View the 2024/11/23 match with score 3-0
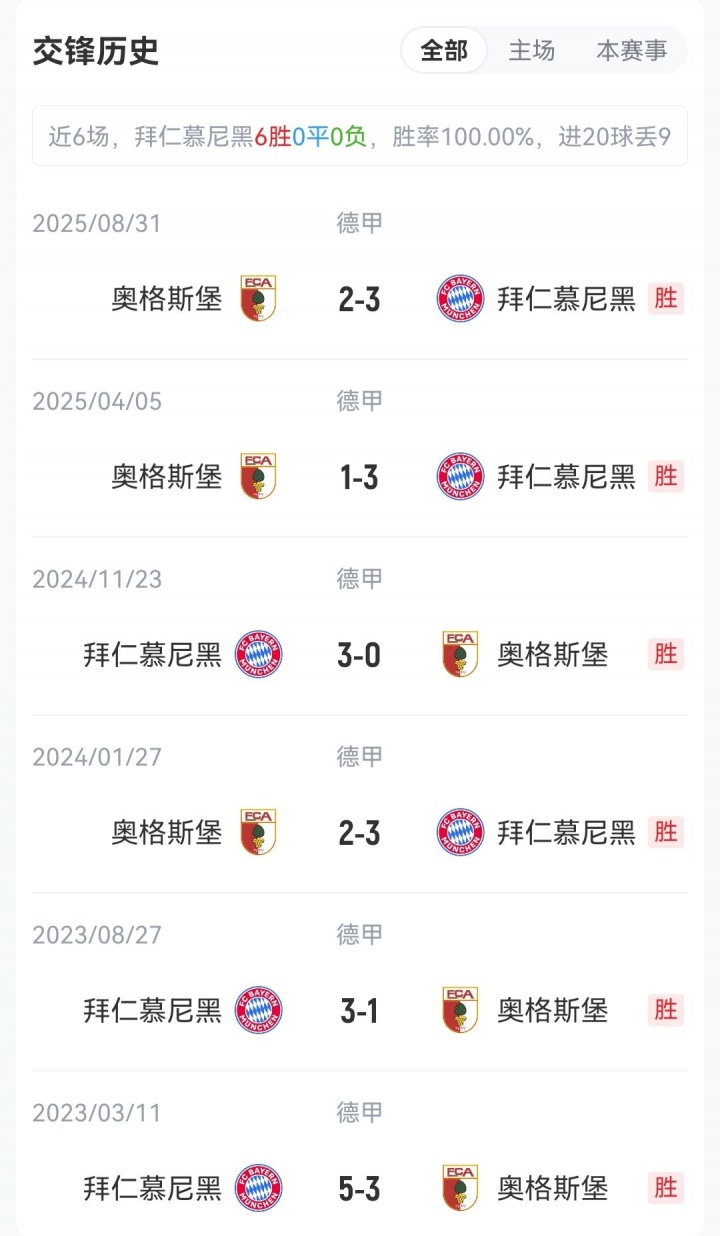 coord(359,655)
